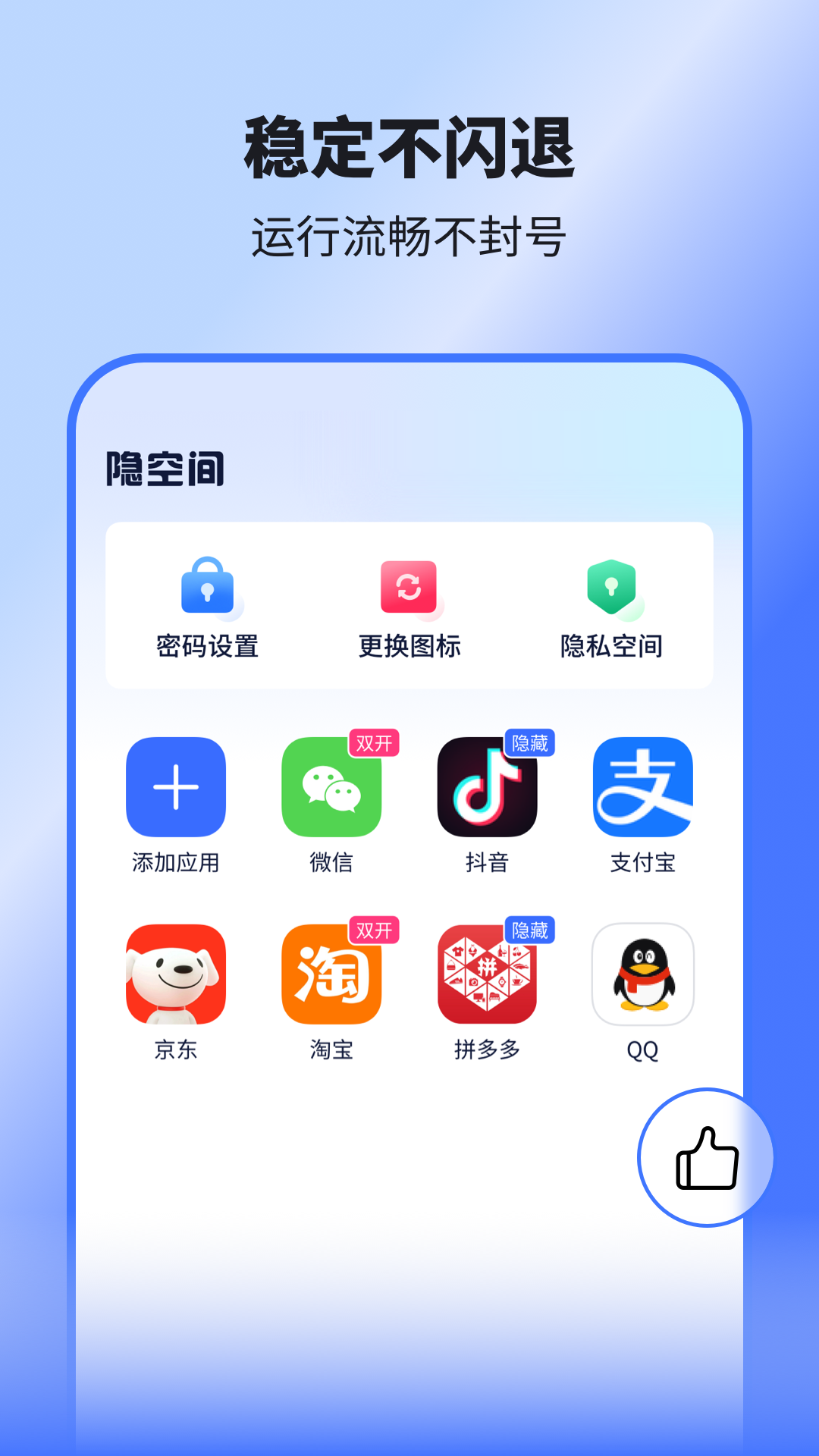Click the 添加应用 plus icon
Viewport: 819px width, 1456px height.
click(176, 787)
